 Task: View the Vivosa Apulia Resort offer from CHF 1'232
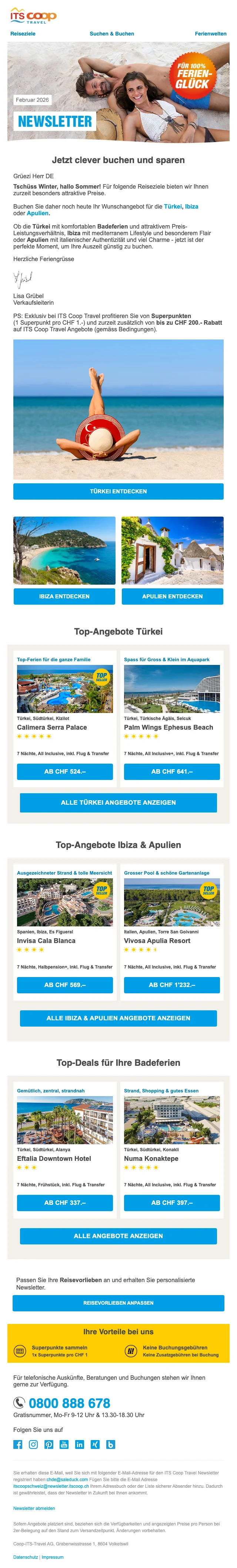(172, 985)
